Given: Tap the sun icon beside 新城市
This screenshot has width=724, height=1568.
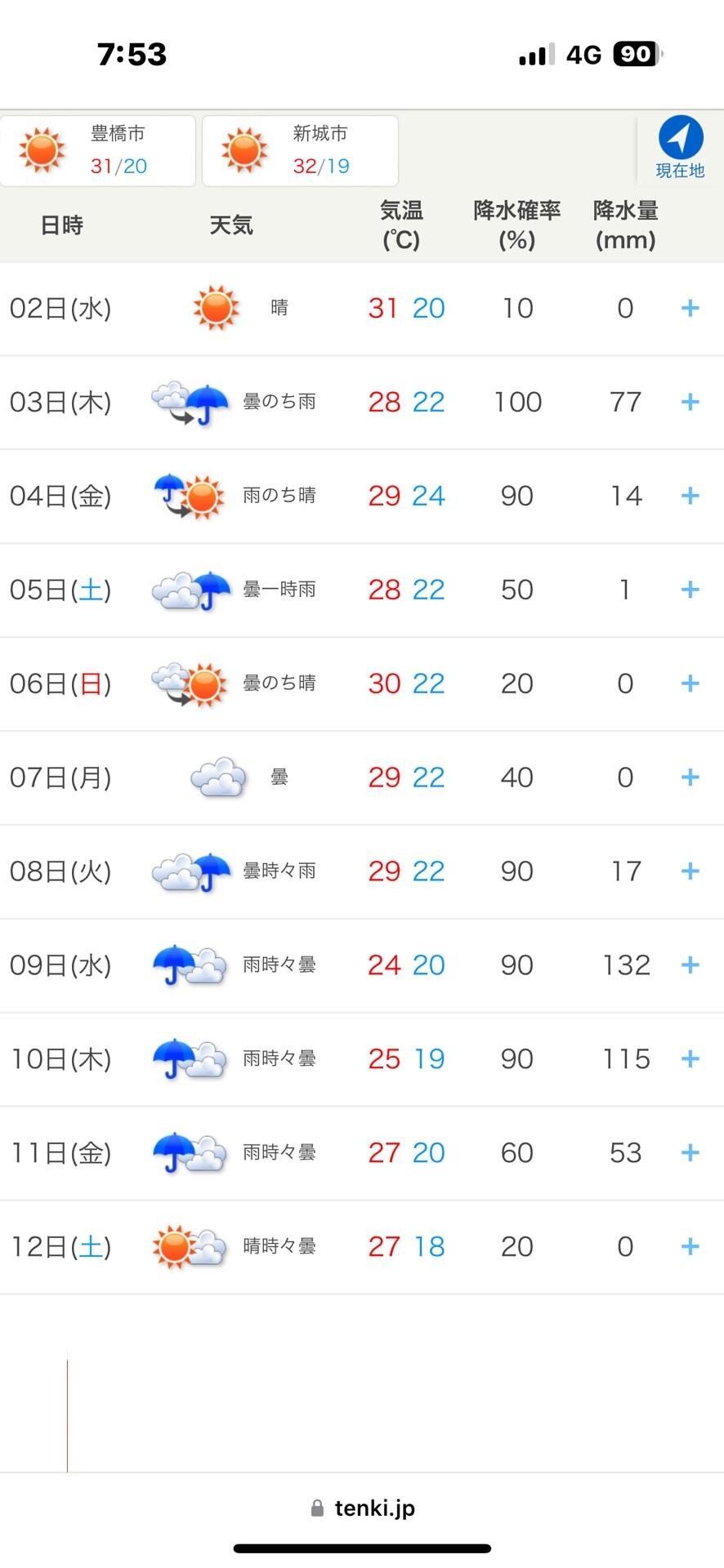Looking at the screenshot, I should (244, 150).
